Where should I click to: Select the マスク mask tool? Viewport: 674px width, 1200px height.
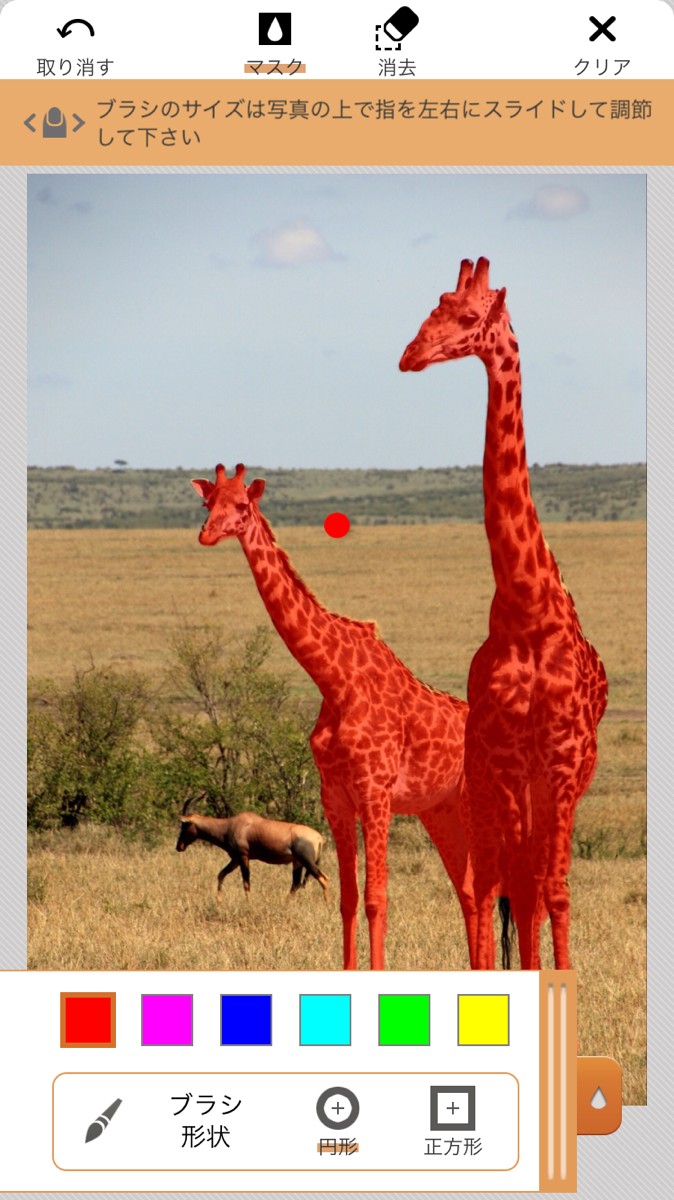275,46
